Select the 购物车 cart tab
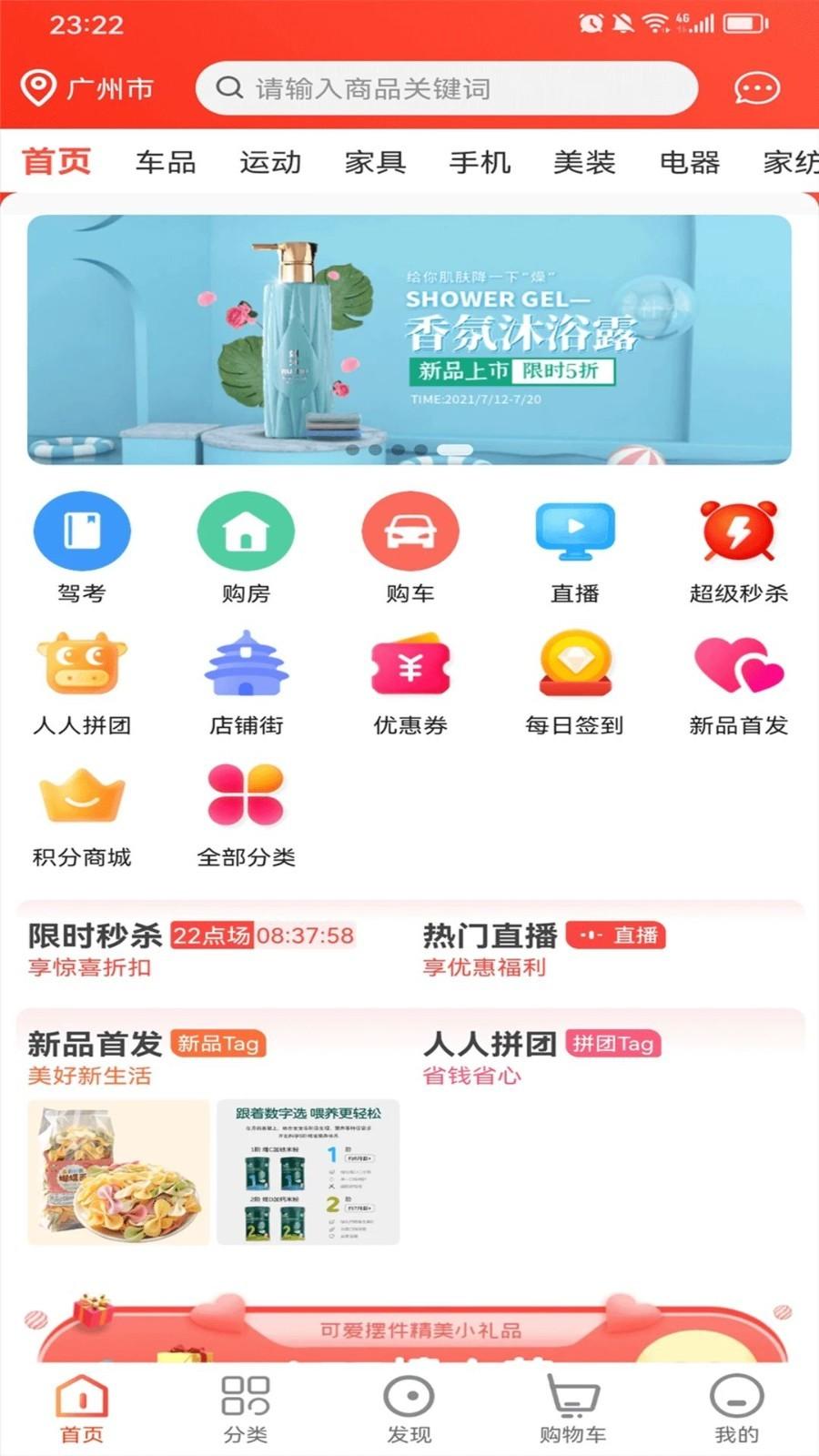 coord(573,1406)
